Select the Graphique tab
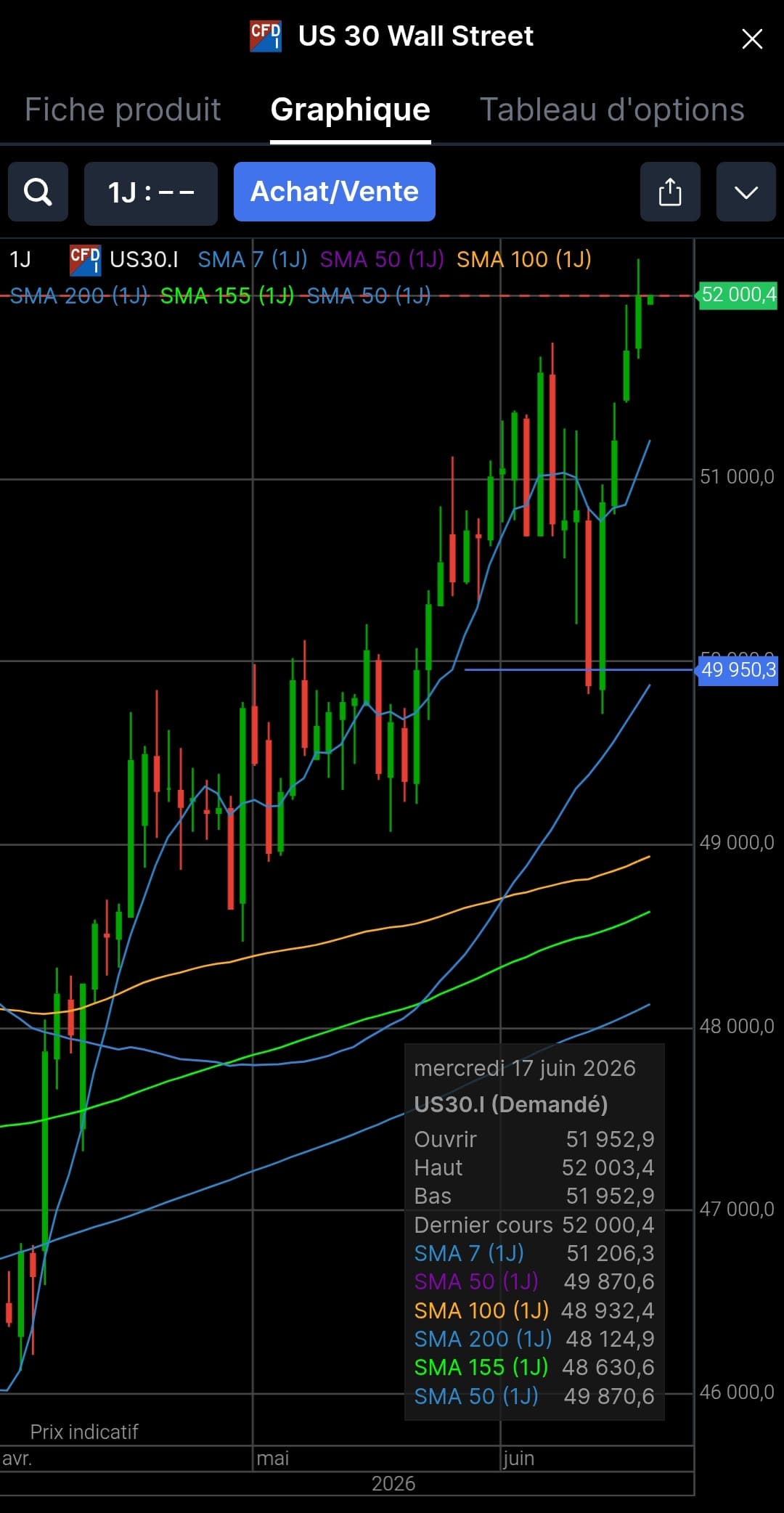This screenshot has height=1513, width=784. [x=351, y=110]
